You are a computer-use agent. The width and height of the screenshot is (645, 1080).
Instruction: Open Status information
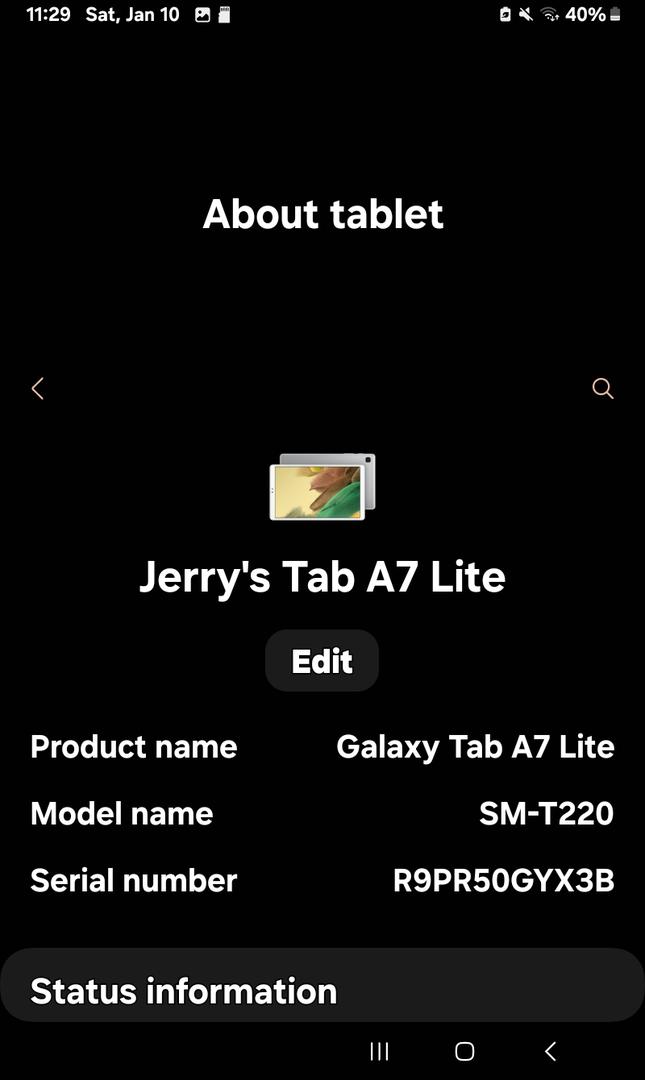[x=183, y=991]
